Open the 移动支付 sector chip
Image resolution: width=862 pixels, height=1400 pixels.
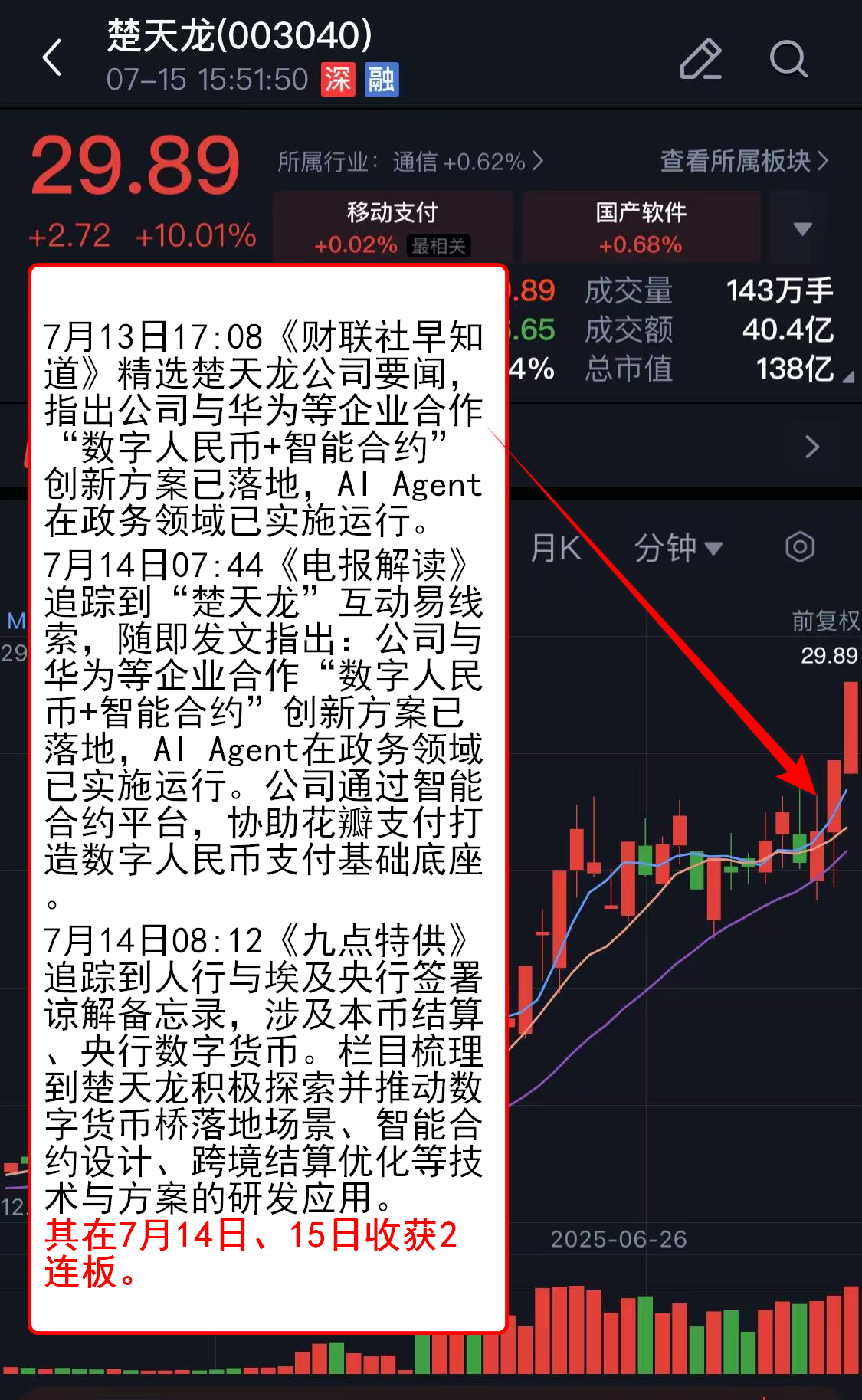point(392,228)
